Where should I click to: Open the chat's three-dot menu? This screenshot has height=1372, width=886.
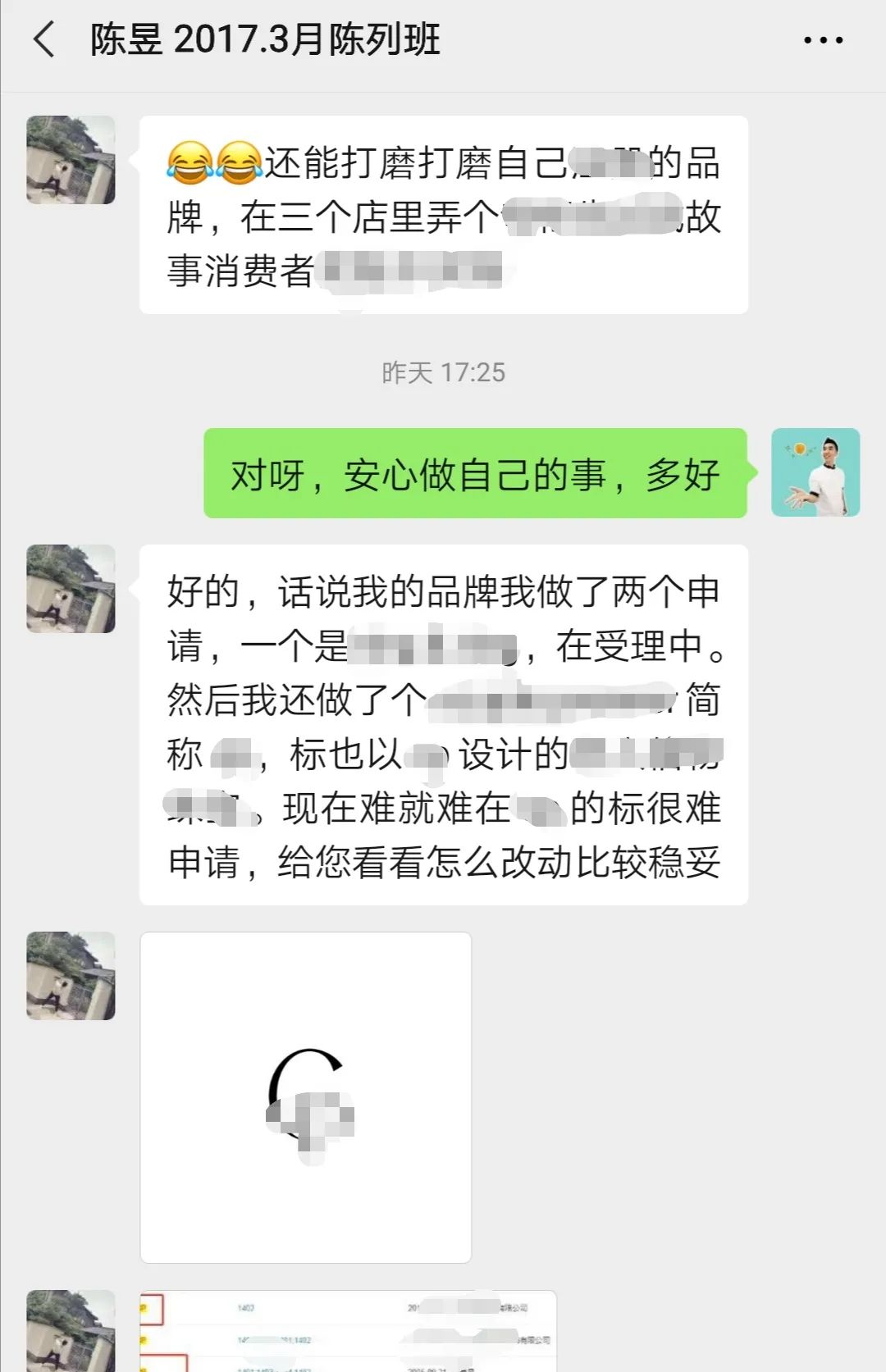pyautogui.click(x=823, y=40)
